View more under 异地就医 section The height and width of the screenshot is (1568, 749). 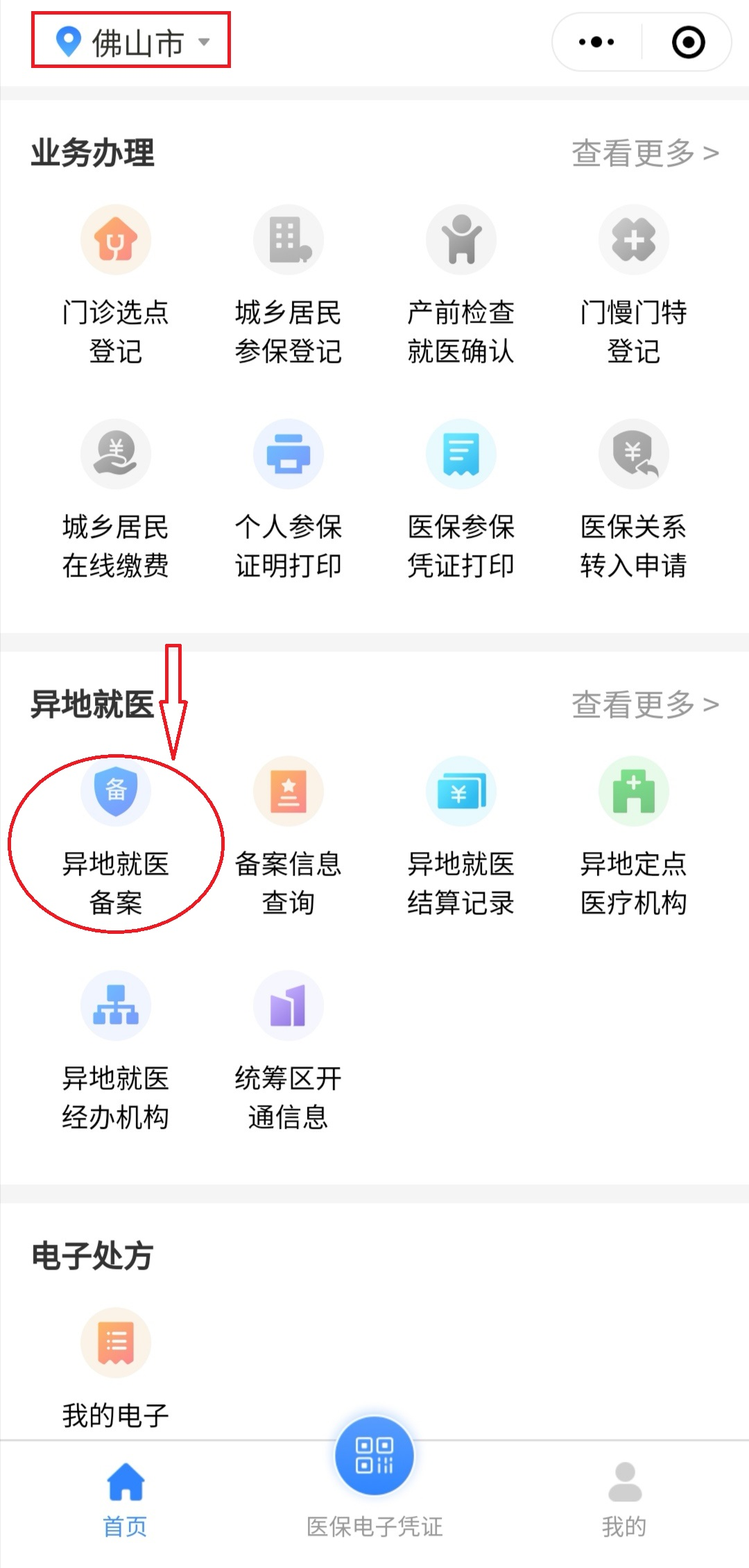(x=645, y=705)
